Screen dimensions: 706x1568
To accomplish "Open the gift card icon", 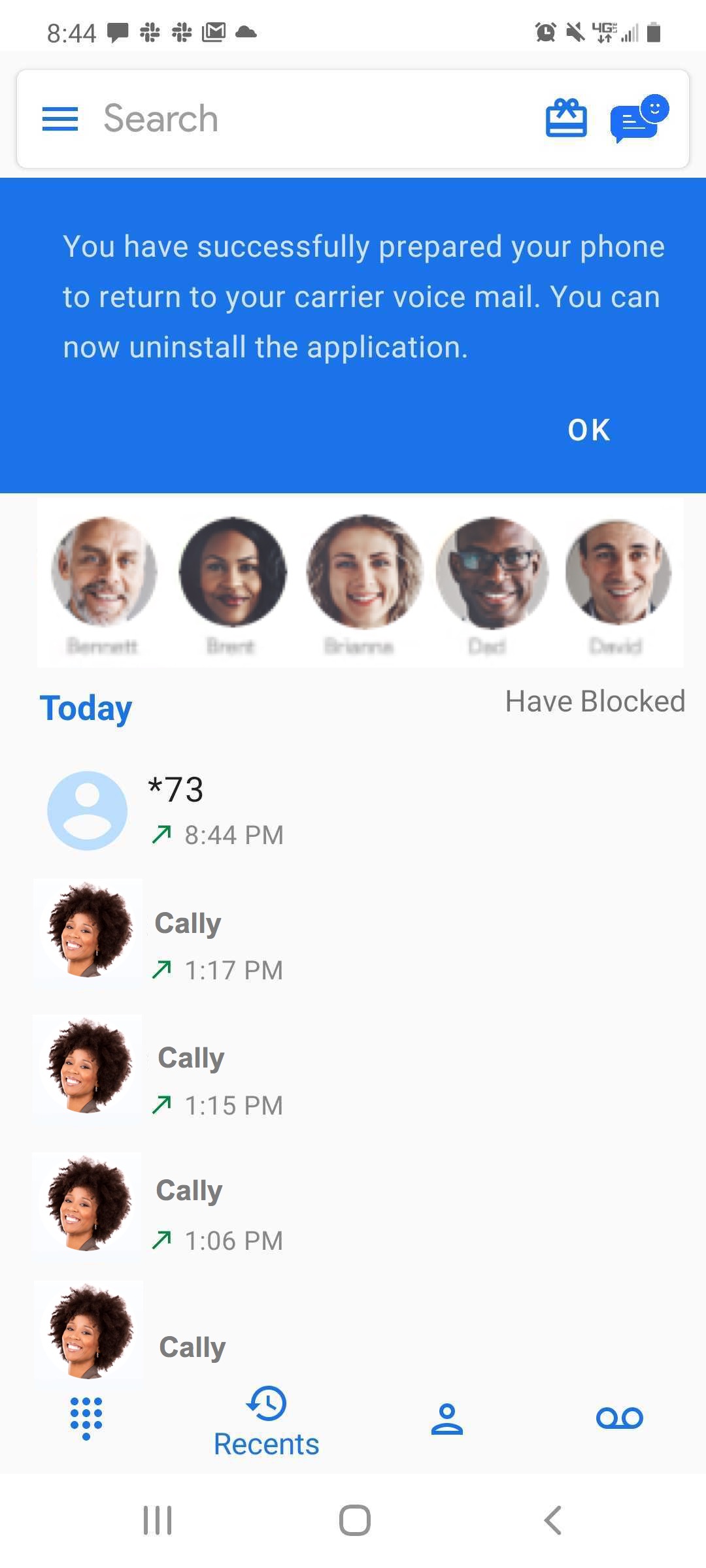I will 565,119.
